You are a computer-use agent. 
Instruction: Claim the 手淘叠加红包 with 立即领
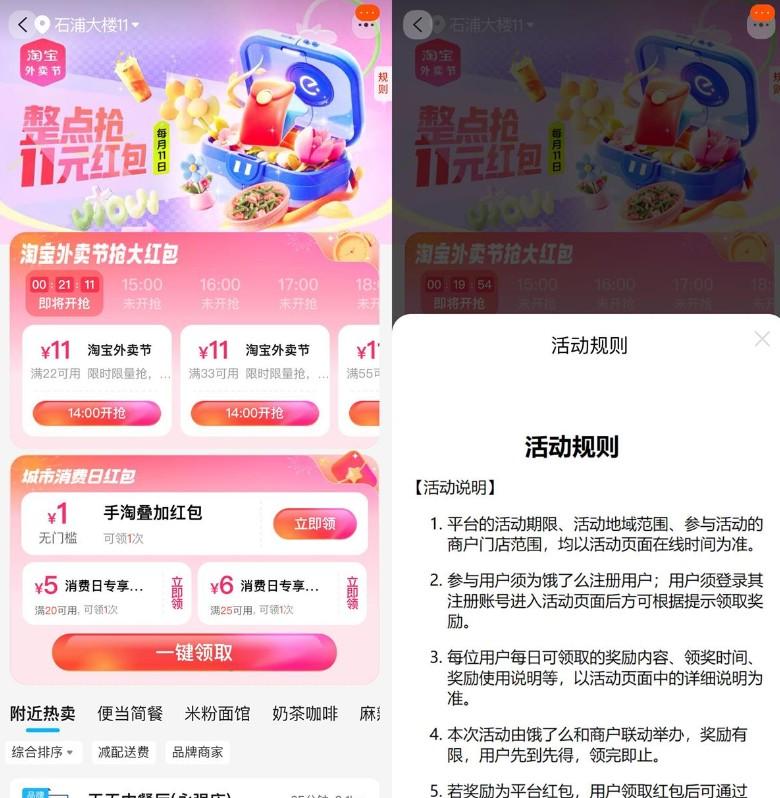tap(314, 523)
